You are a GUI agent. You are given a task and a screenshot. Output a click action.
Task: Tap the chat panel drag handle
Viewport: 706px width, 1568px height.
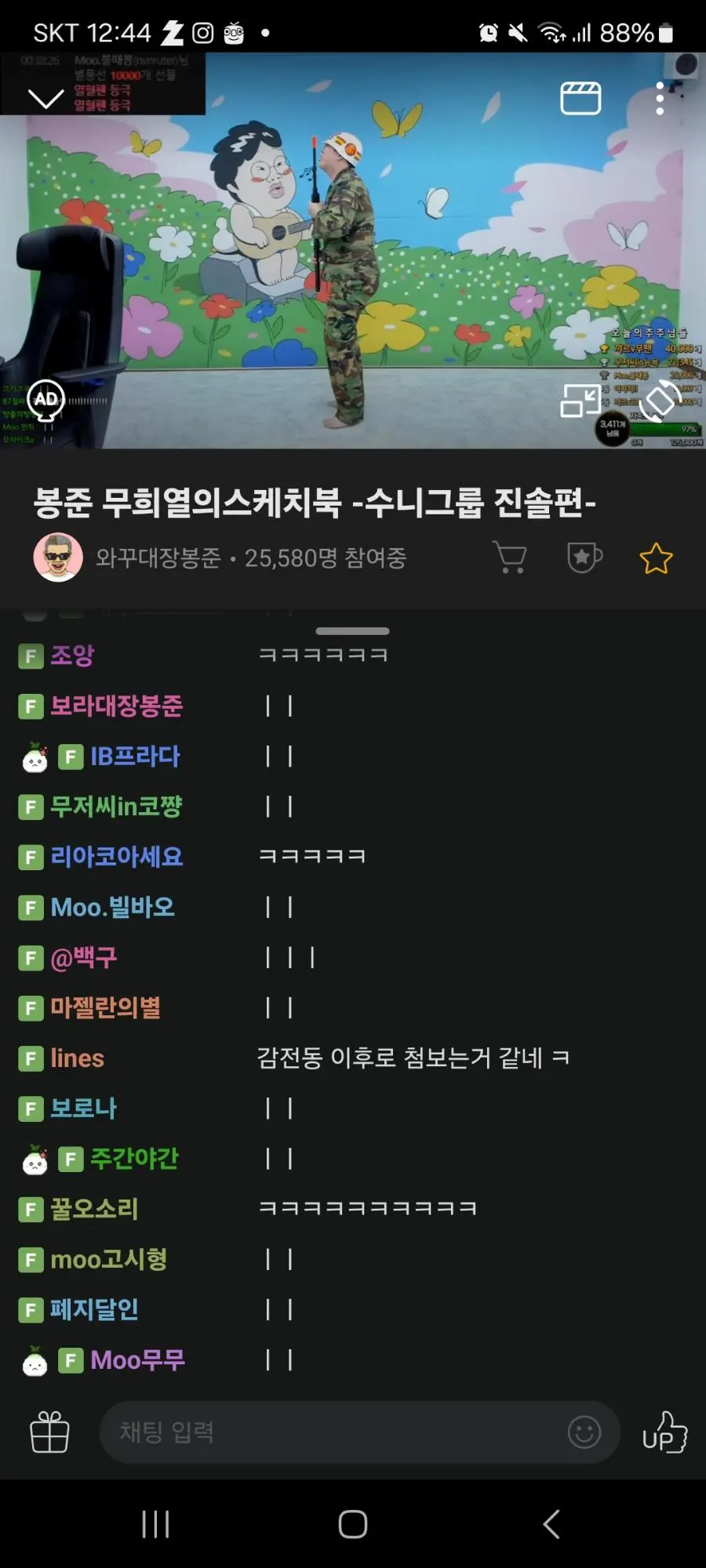pyautogui.click(x=352, y=631)
